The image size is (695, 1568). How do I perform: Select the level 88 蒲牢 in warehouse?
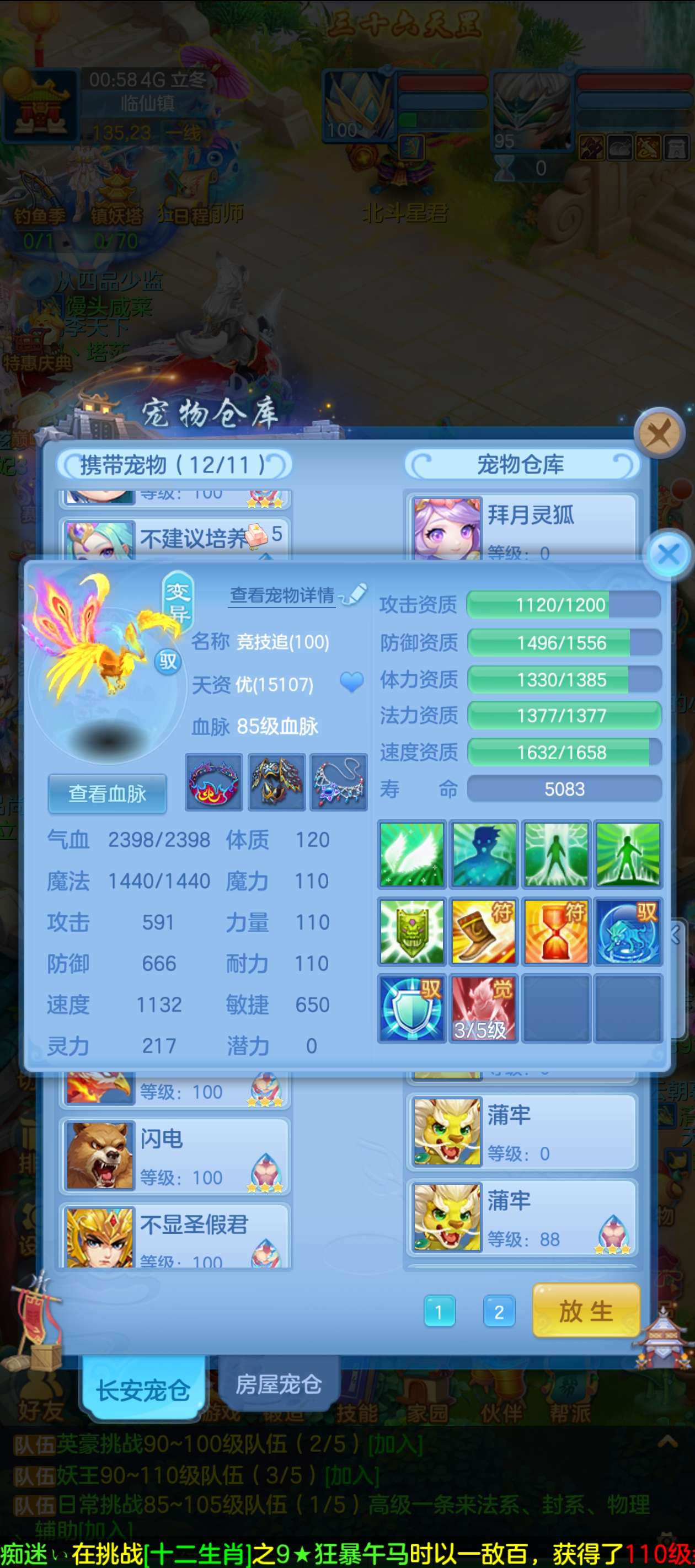(521, 1217)
